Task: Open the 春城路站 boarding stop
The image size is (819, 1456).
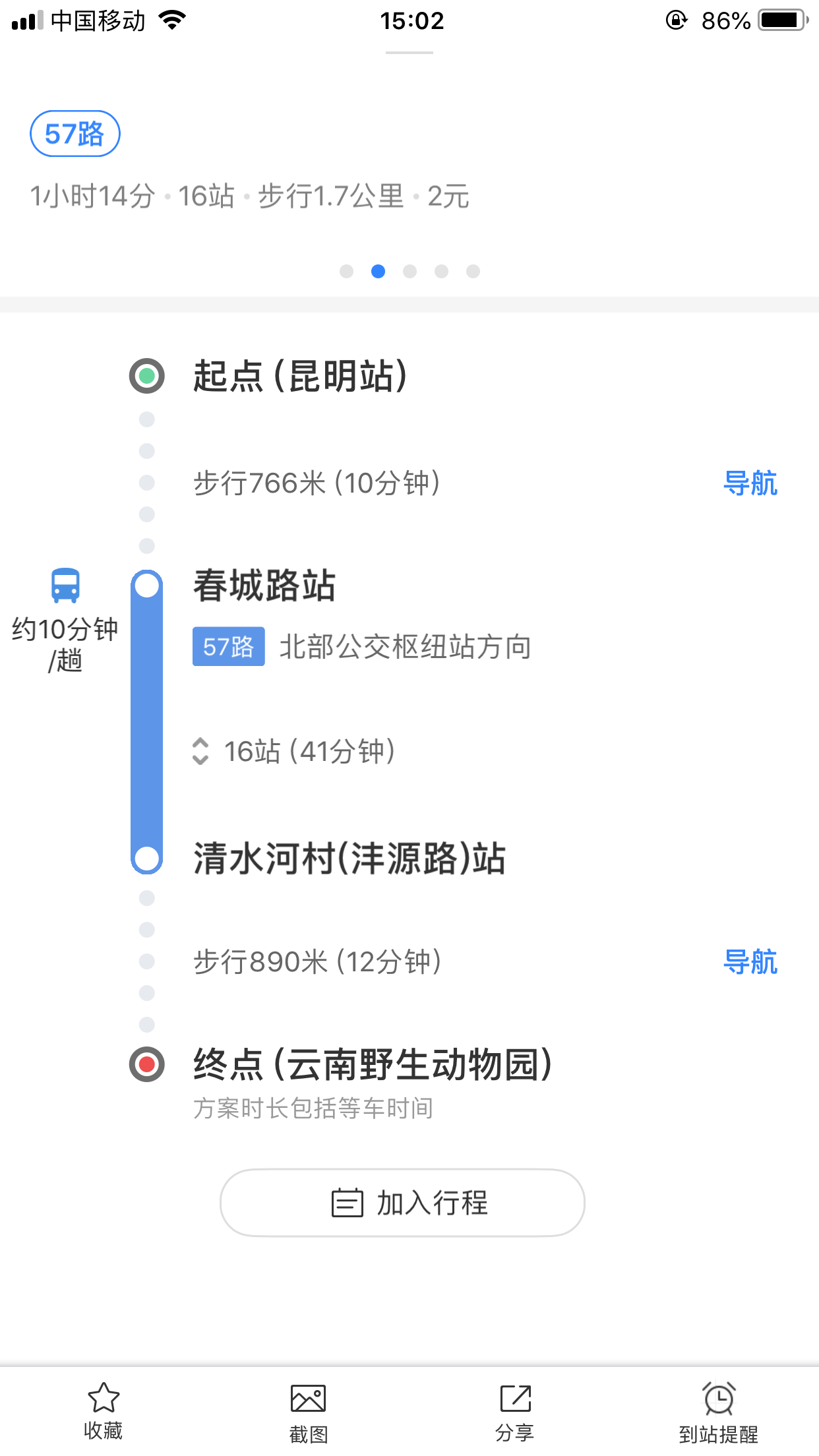Action: pos(264,586)
